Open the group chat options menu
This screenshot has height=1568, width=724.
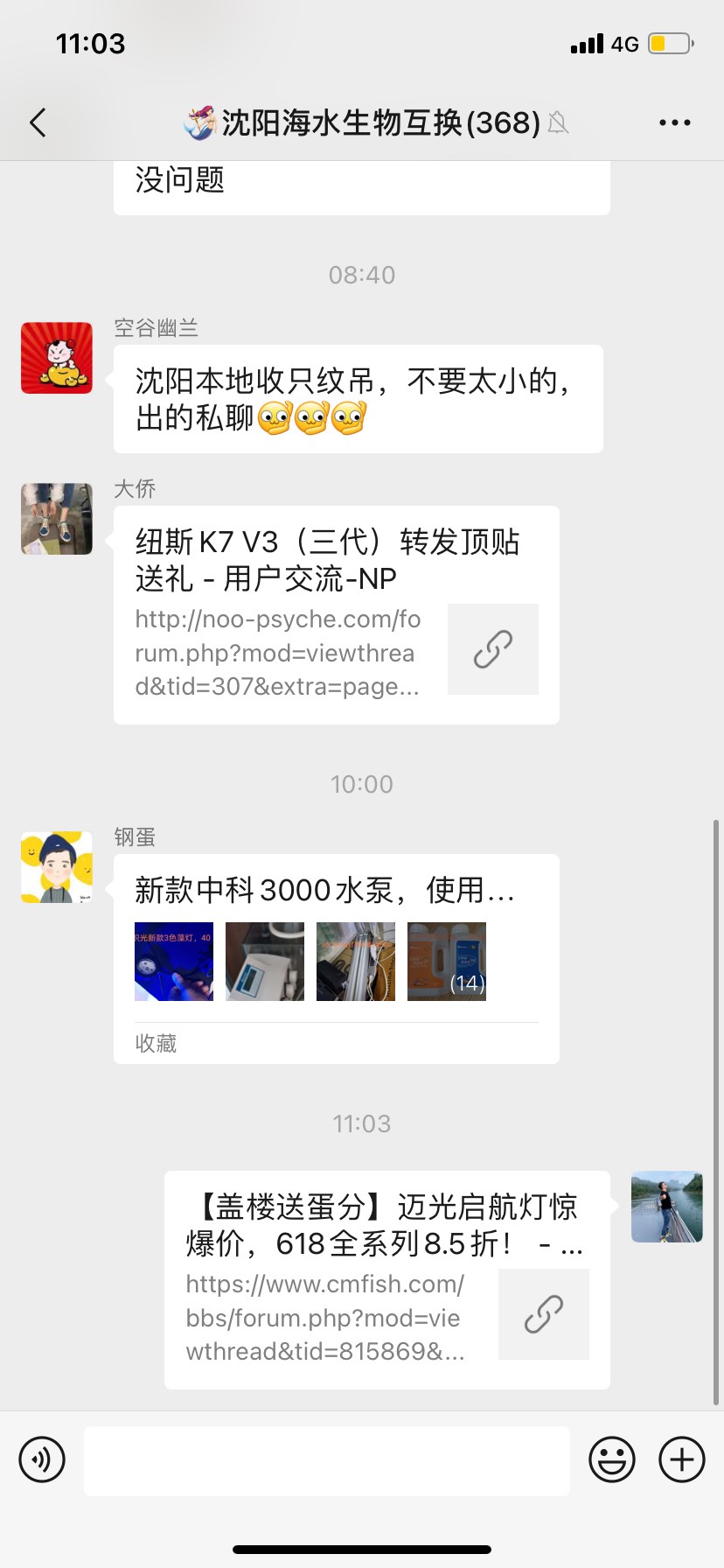674,122
